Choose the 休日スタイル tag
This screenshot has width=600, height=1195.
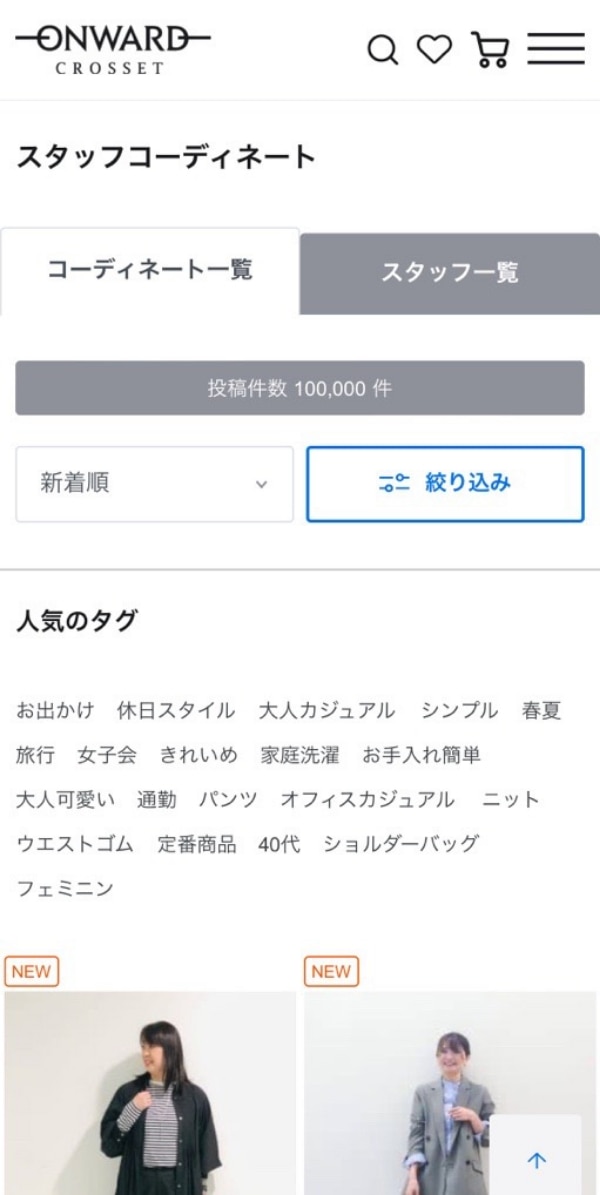[176, 711]
